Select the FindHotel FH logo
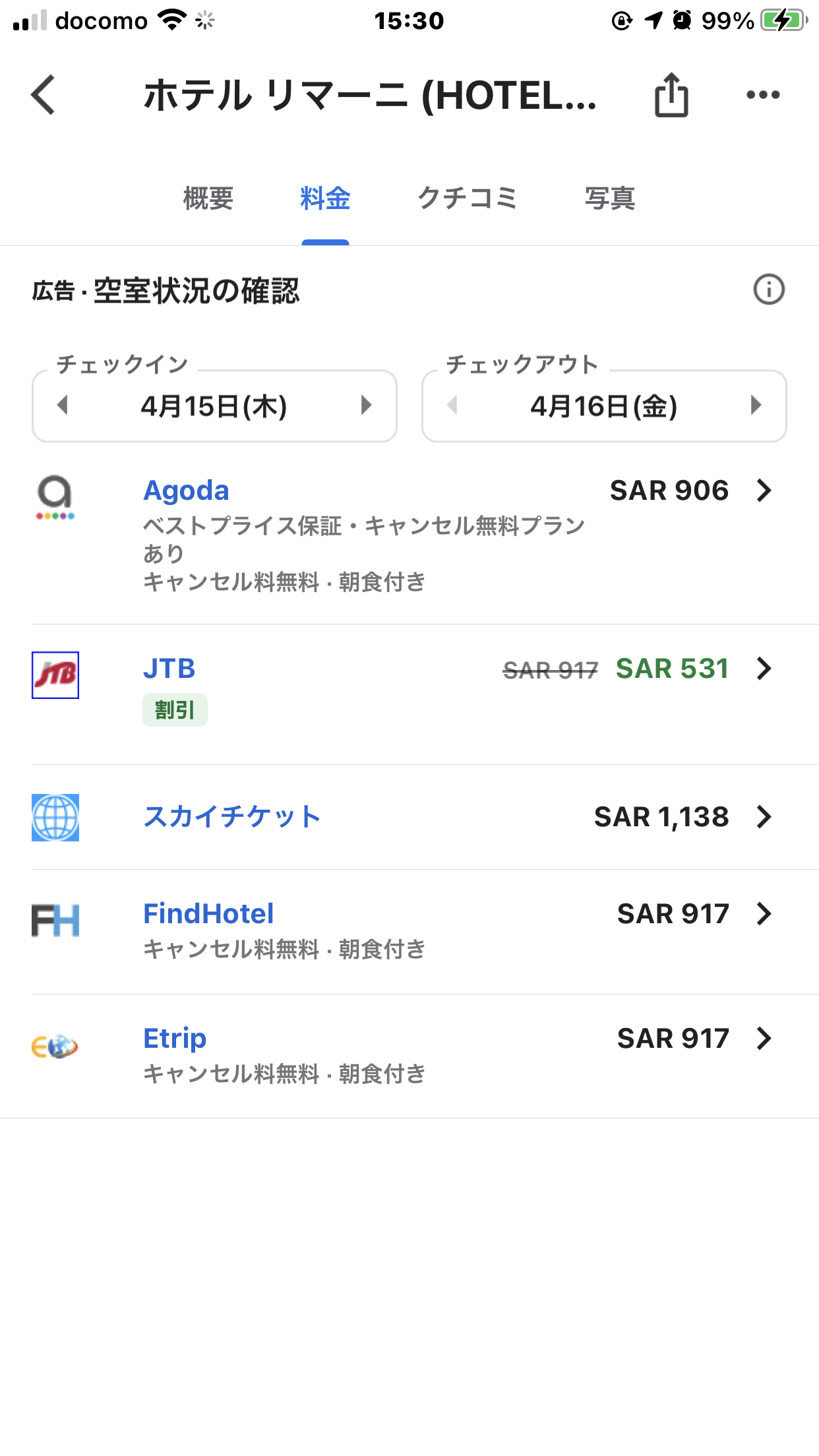The height and width of the screenshot is (1456, 819). point(55,922)
